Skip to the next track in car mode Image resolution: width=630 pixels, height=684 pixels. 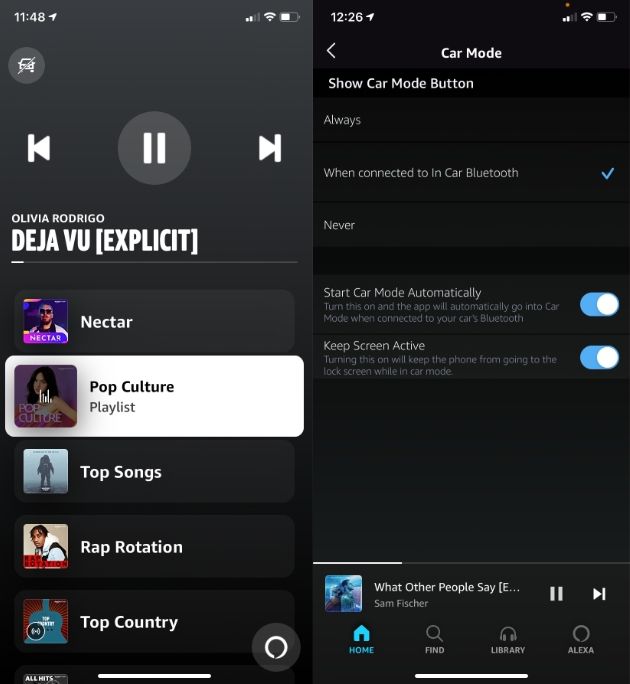pos(270,148)
